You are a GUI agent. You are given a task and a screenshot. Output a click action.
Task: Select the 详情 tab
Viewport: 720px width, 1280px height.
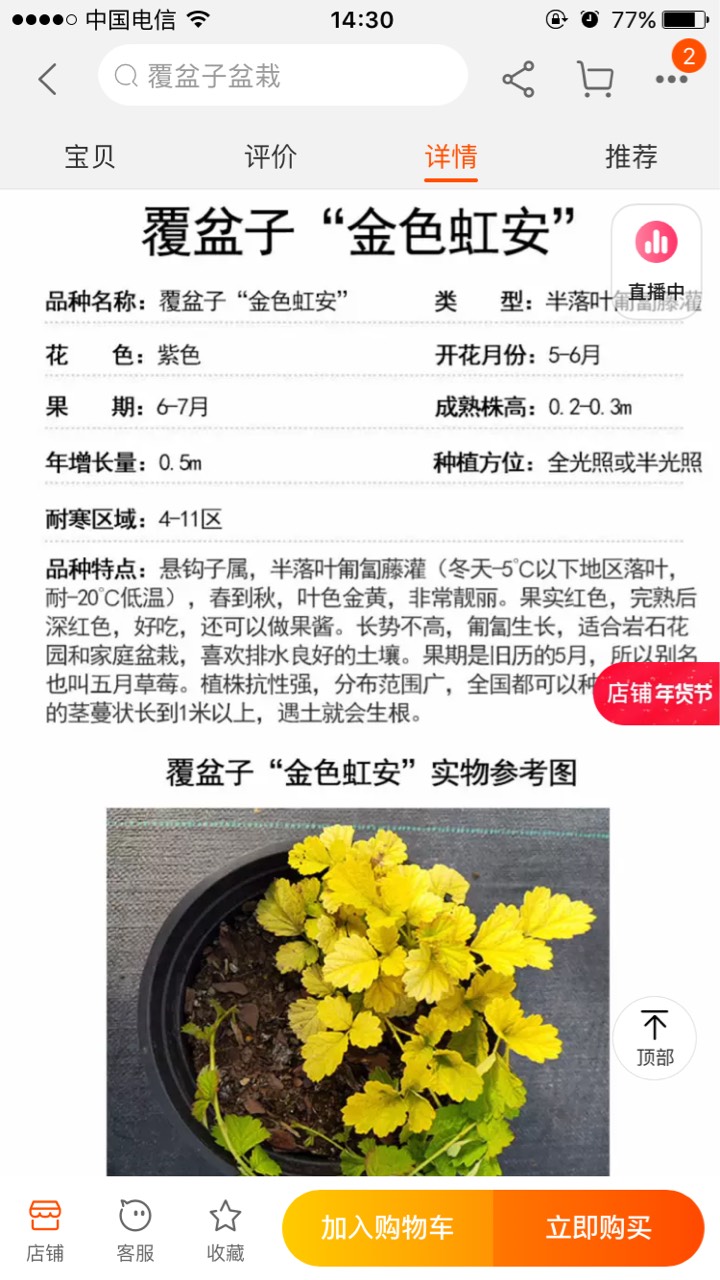pyautogui.click(x=451, y=157)
